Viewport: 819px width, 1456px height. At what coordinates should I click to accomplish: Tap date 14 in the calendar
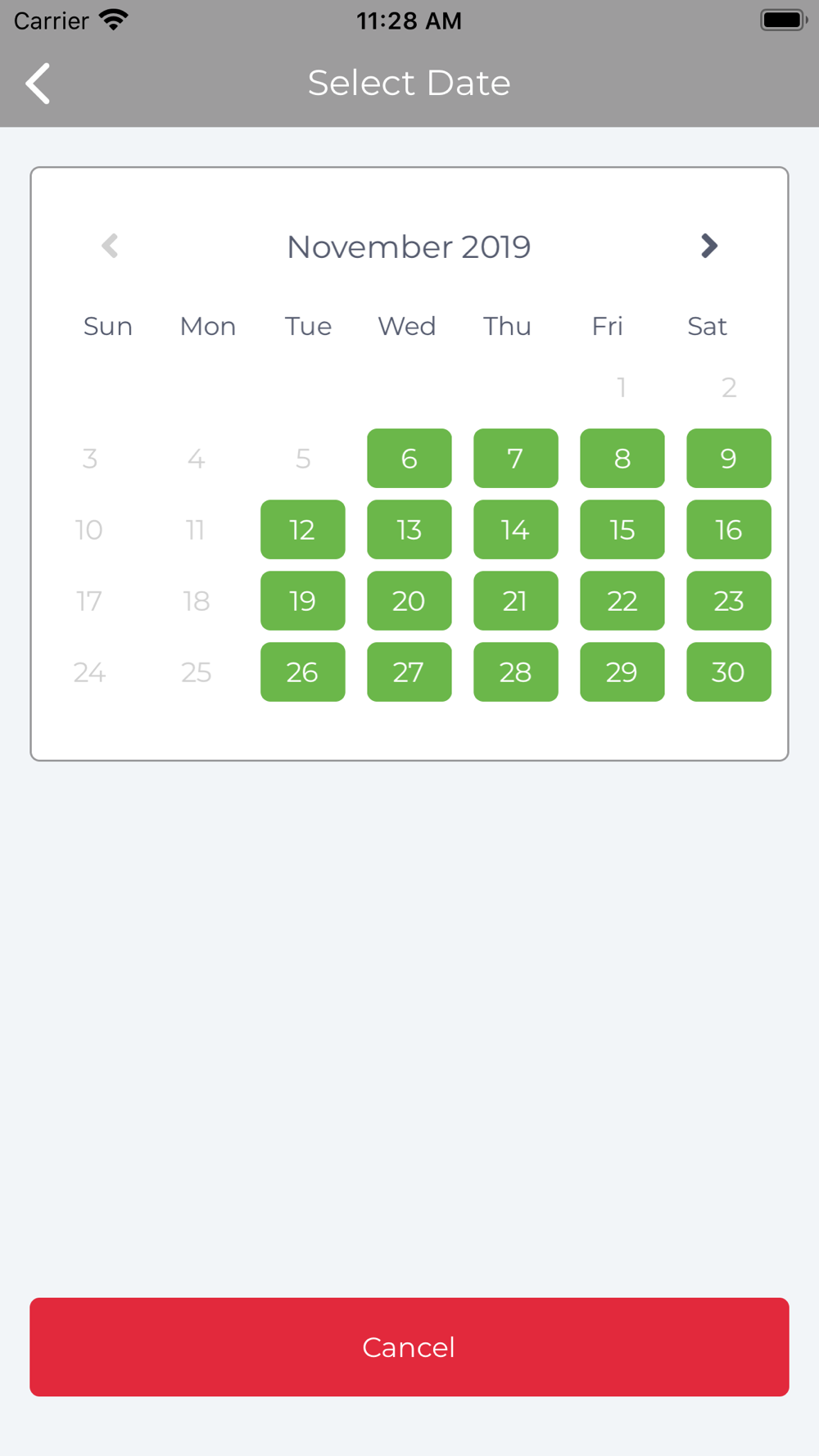[516, 530]
